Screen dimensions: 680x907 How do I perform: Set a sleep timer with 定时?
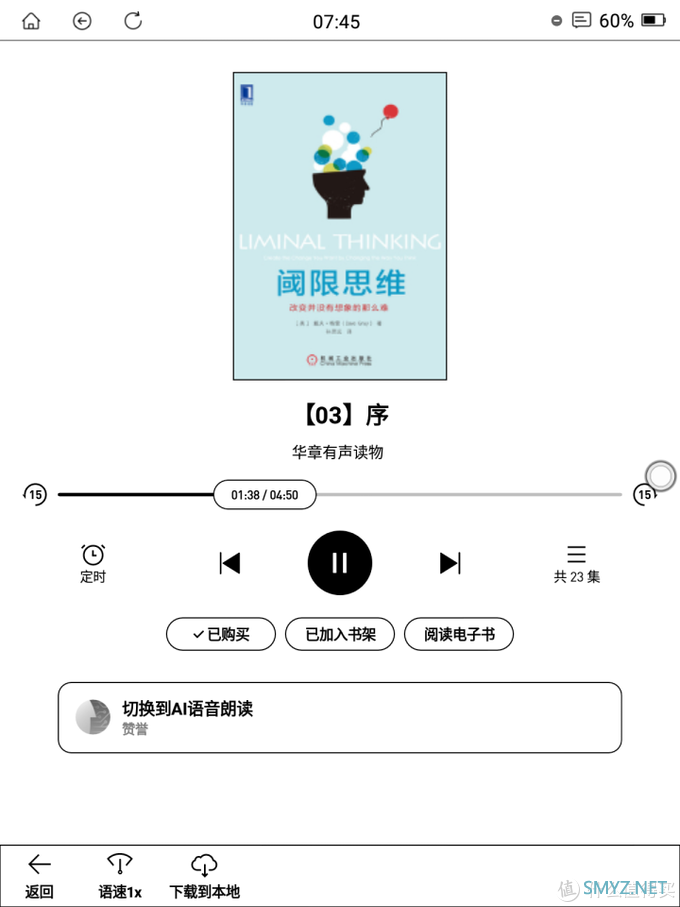pos(93,563)
